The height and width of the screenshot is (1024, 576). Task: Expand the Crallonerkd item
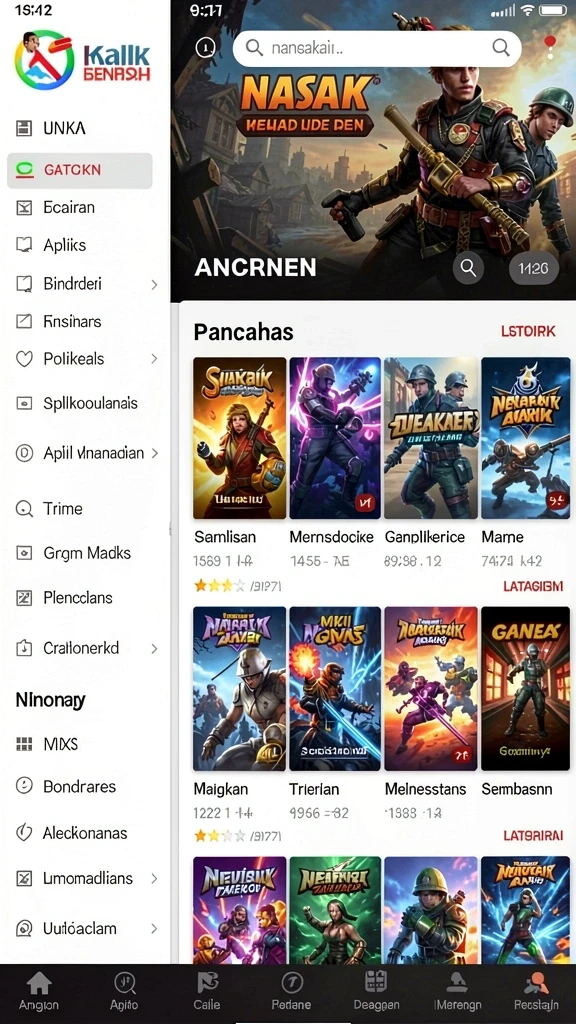pyautogui.click(x=85, y=648)
